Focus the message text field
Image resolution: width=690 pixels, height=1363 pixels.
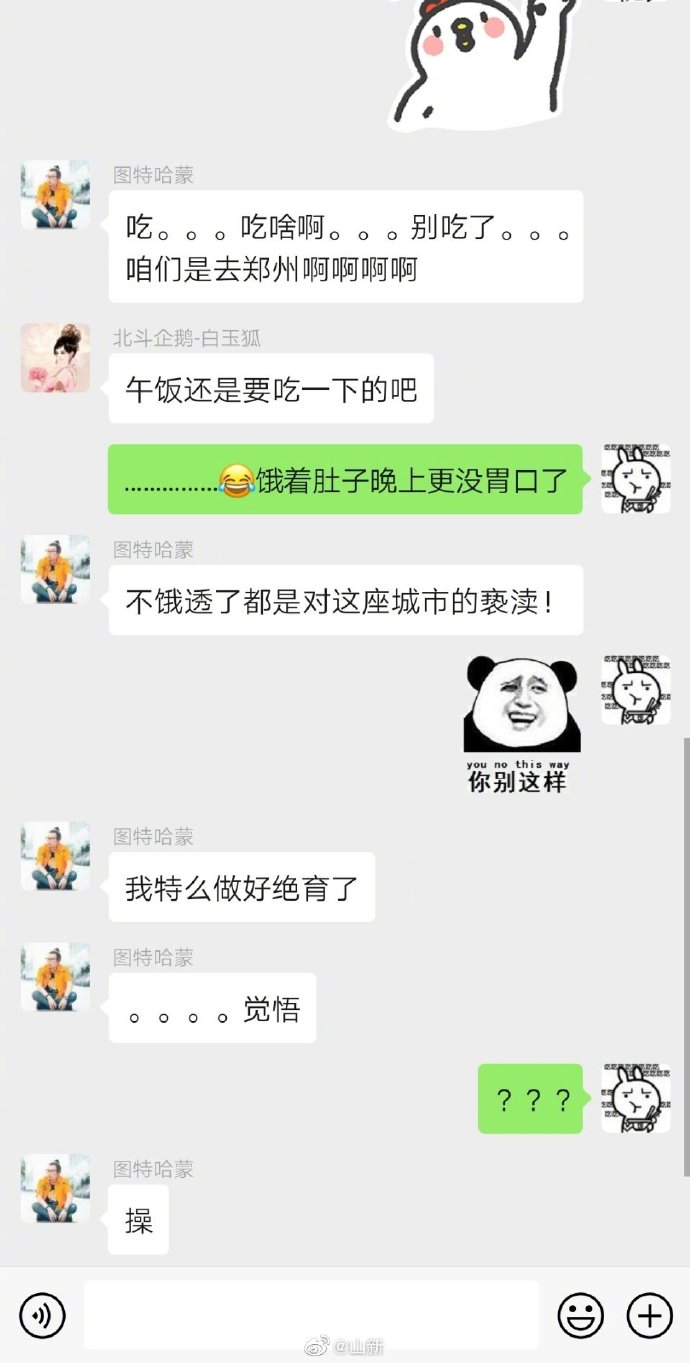click(x=311, y=1314)
